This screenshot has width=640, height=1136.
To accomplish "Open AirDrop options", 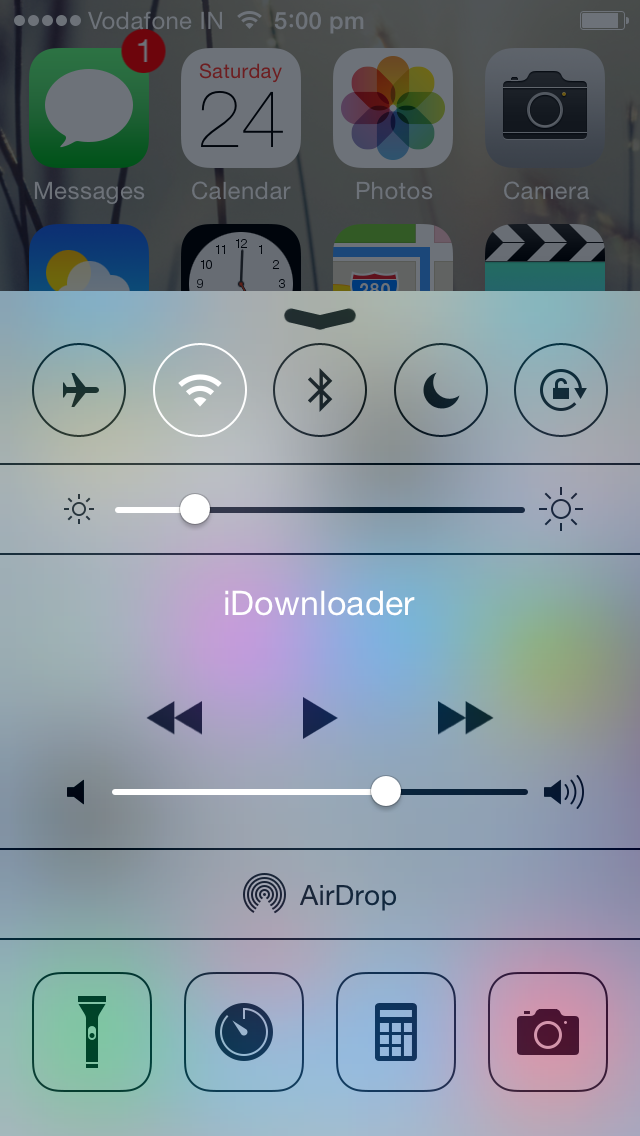I will click(x=320, y=894).
